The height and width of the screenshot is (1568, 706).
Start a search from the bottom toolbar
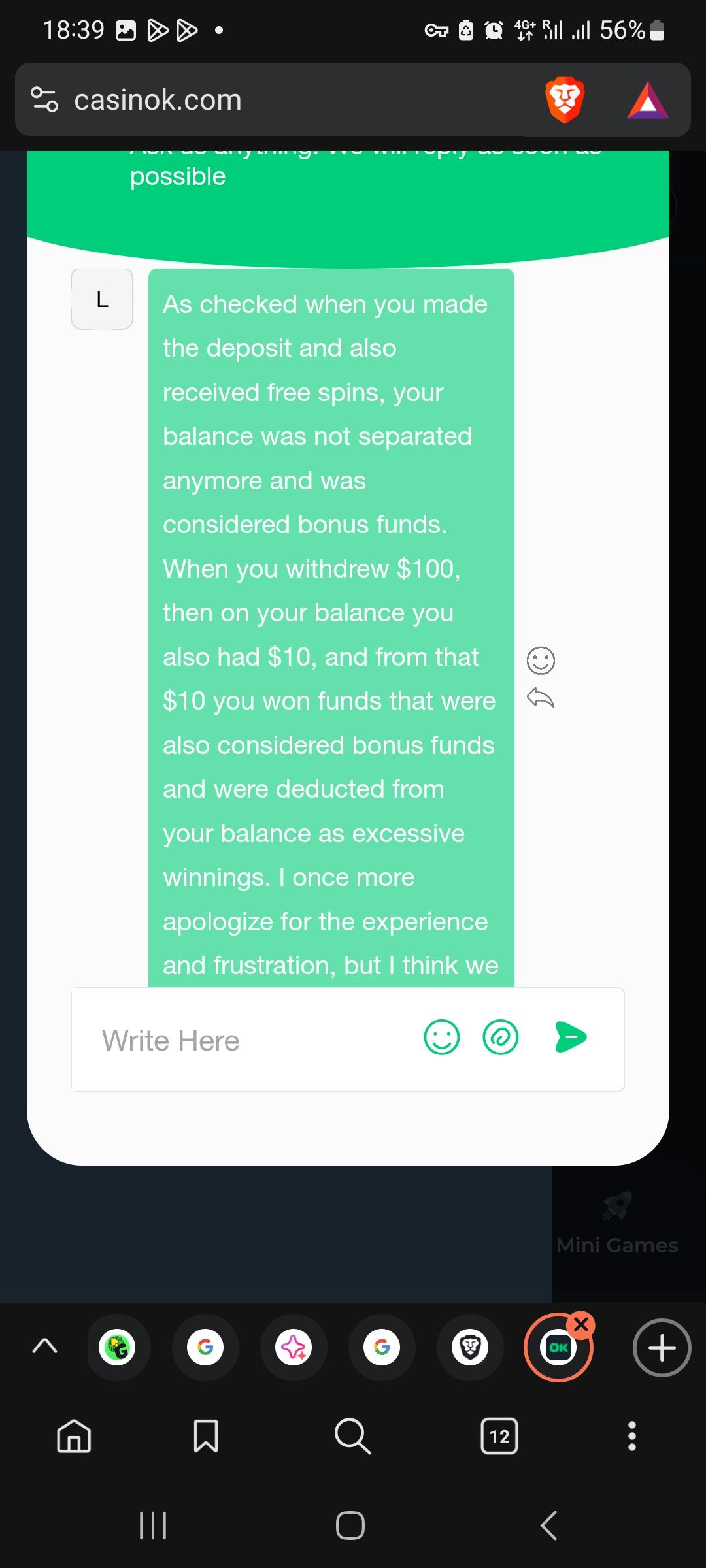(352, 1436)
